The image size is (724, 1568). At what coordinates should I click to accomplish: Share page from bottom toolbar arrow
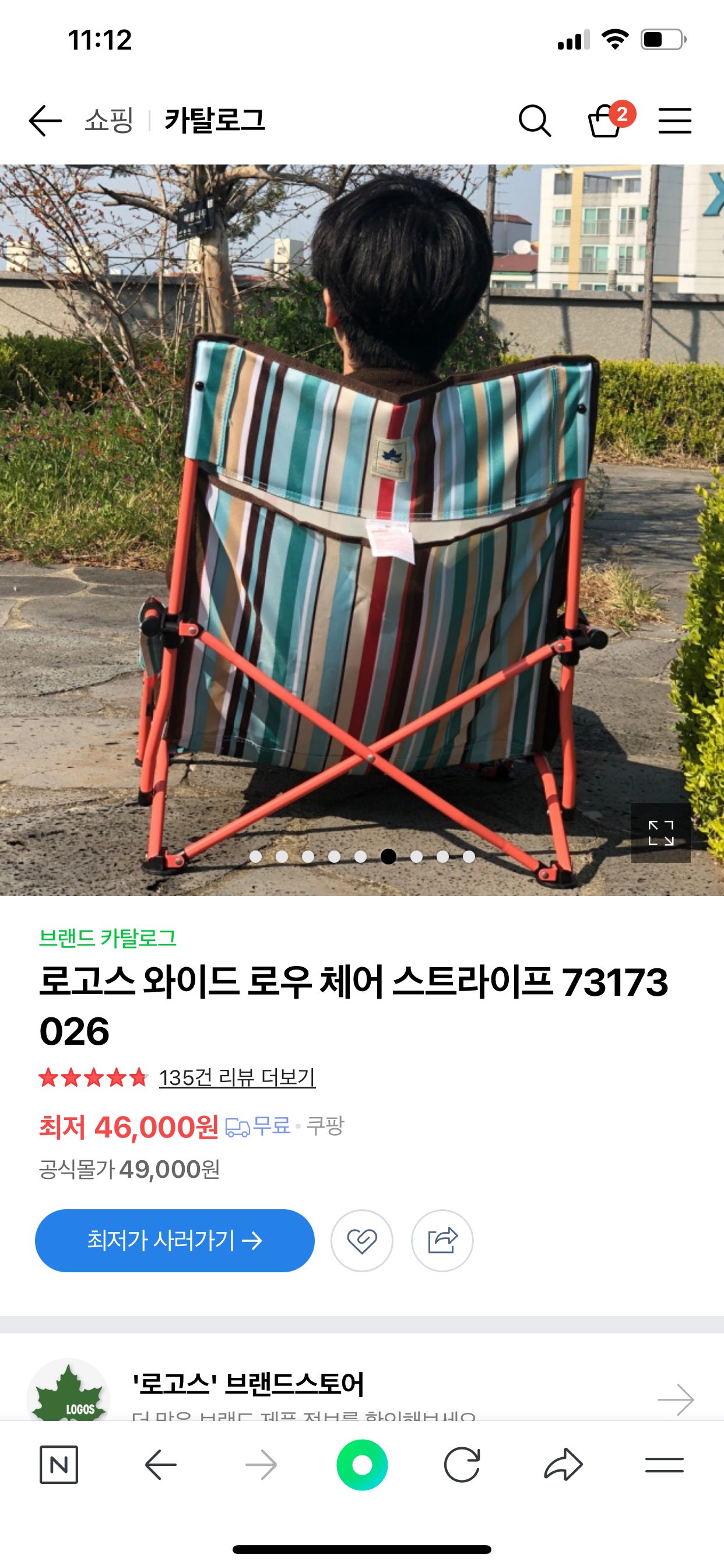click(563, 1465)
